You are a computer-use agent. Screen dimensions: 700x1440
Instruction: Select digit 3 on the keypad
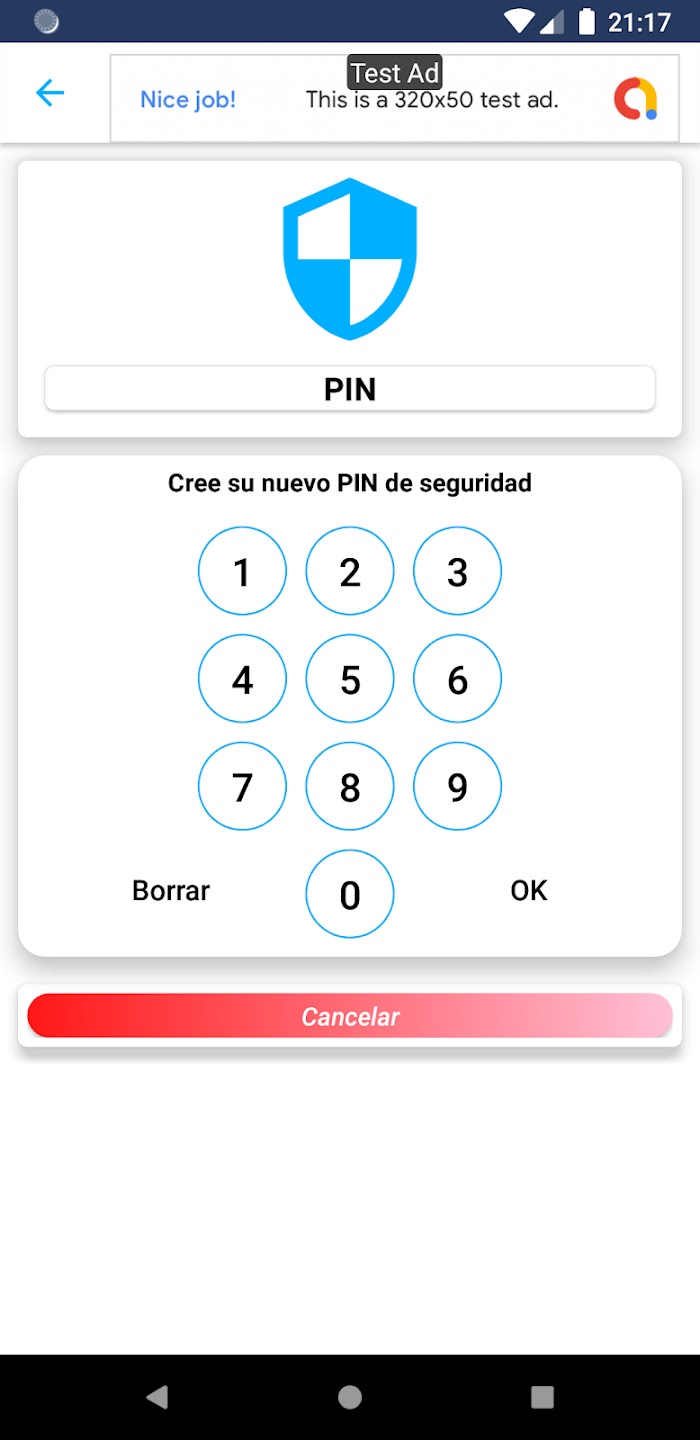(x=457, y=571)
